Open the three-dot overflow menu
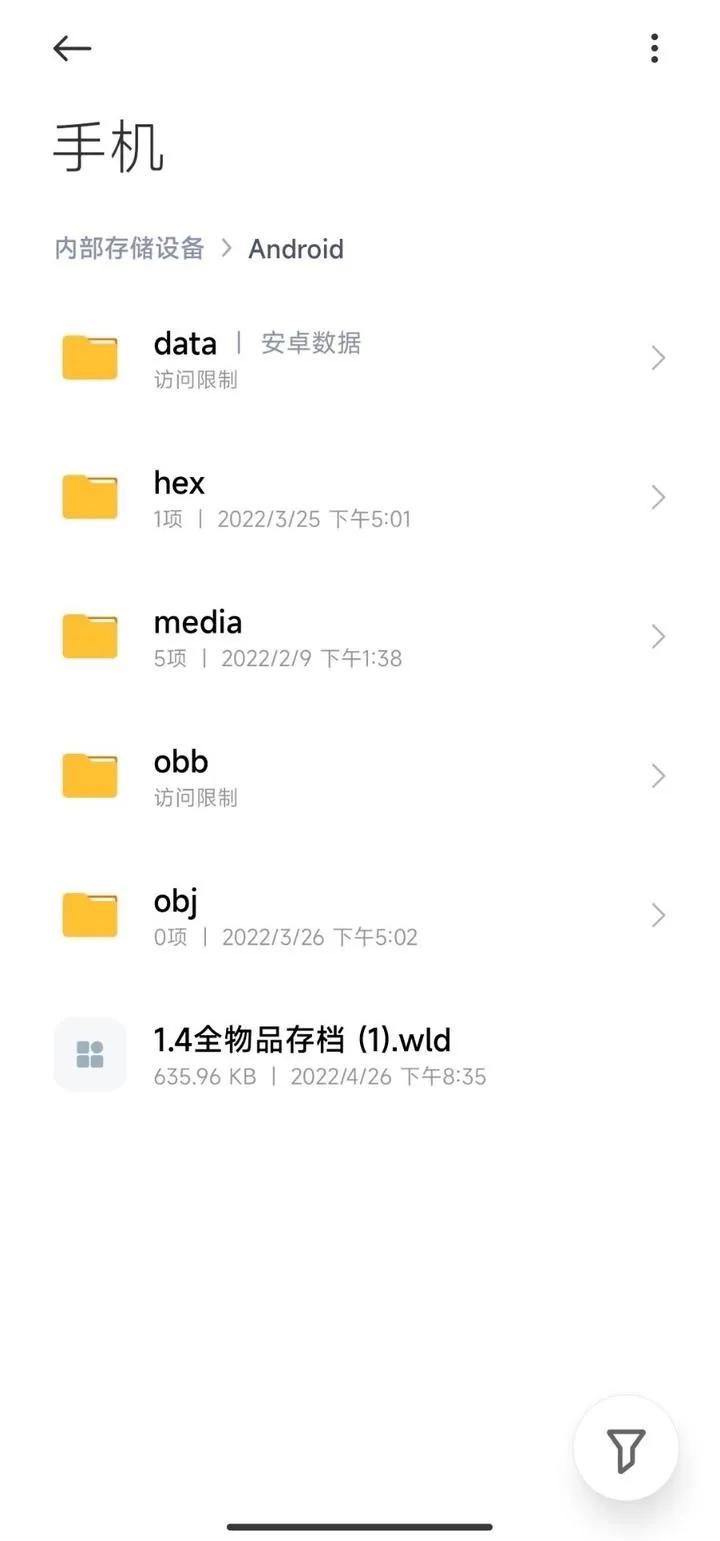720x1541 pixels. tap(655, 48)
